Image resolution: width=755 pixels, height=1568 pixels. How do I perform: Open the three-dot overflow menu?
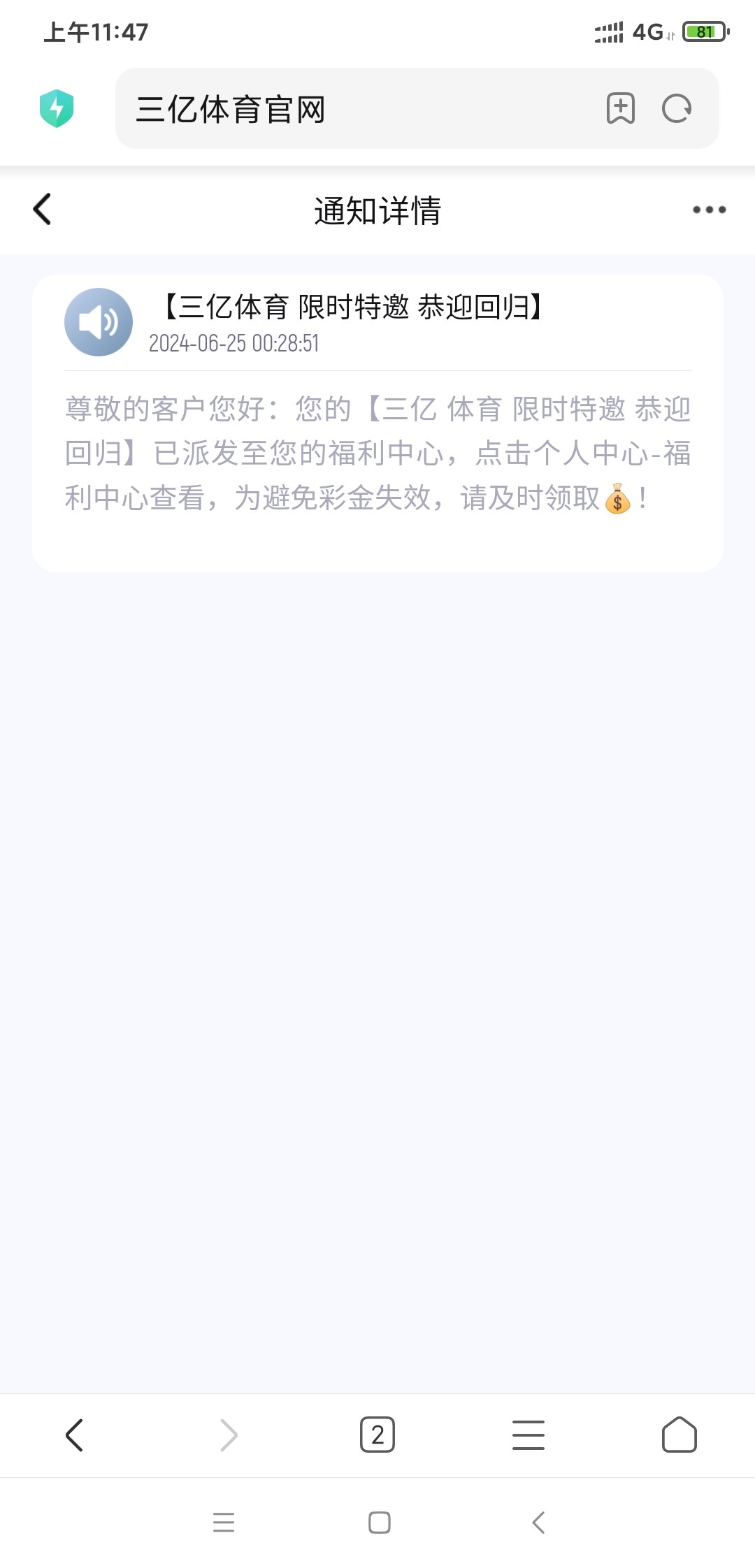708,210
